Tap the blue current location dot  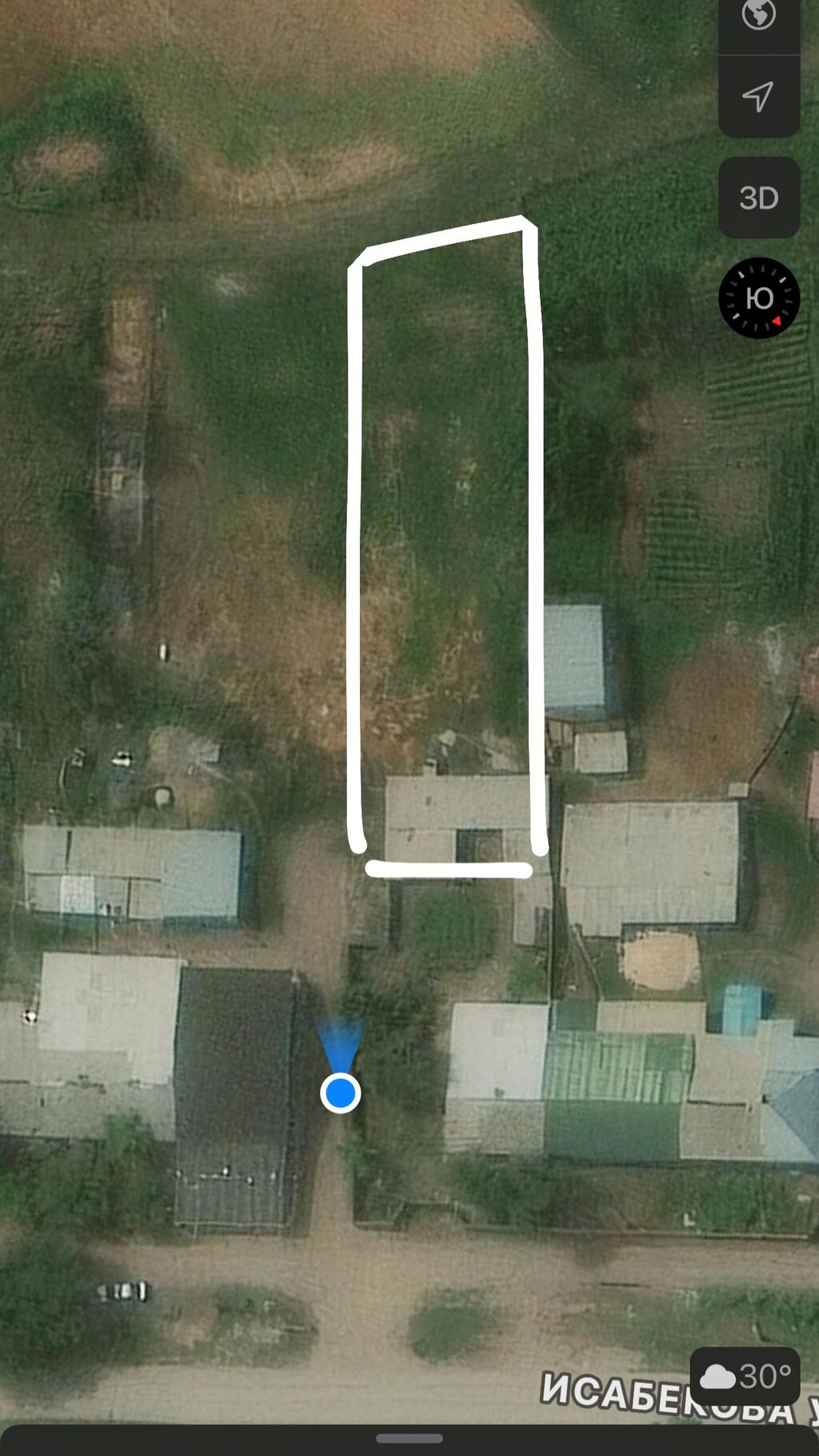[x=341, y=1093]
